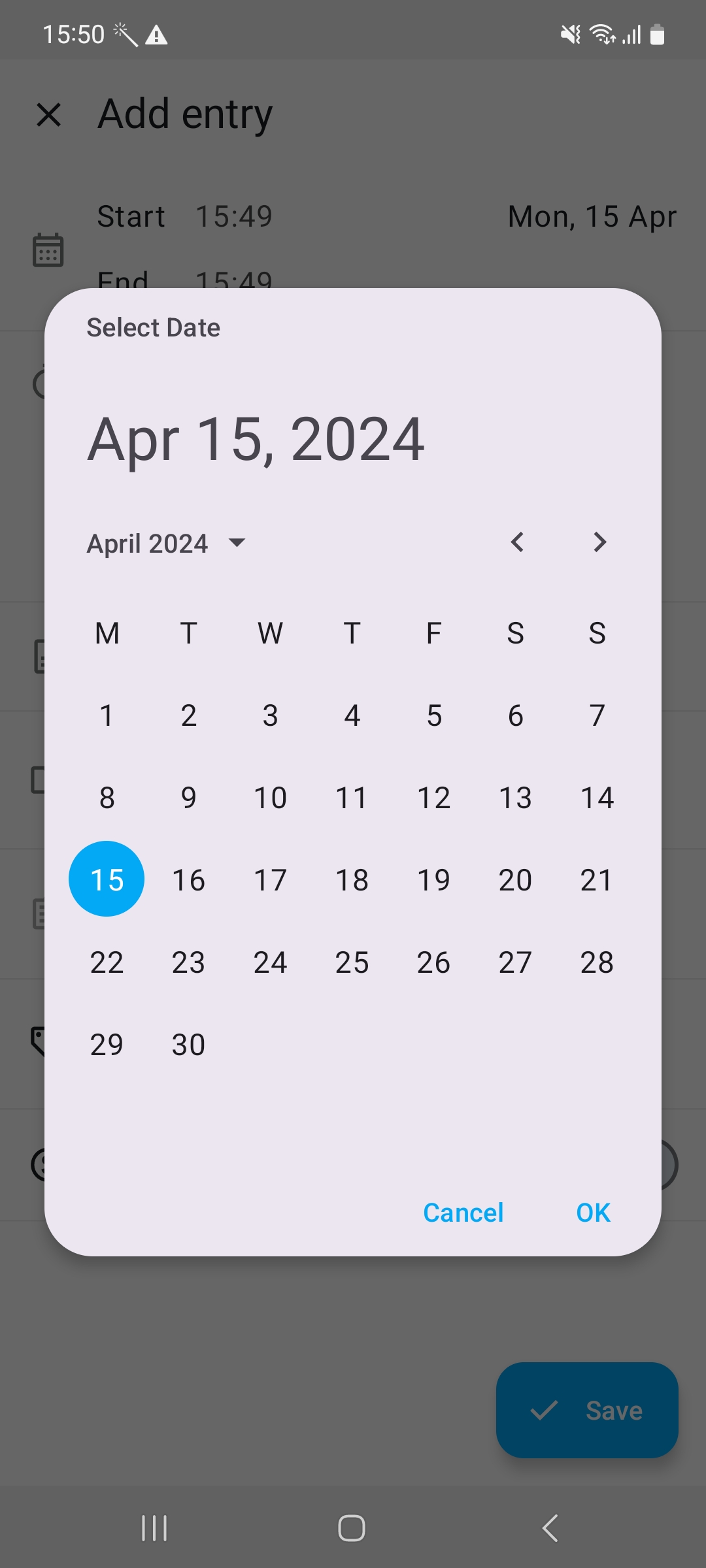Advance to the next month
Image resolution: width=706 pixels, height=1568 pixels.
[599, 542]
